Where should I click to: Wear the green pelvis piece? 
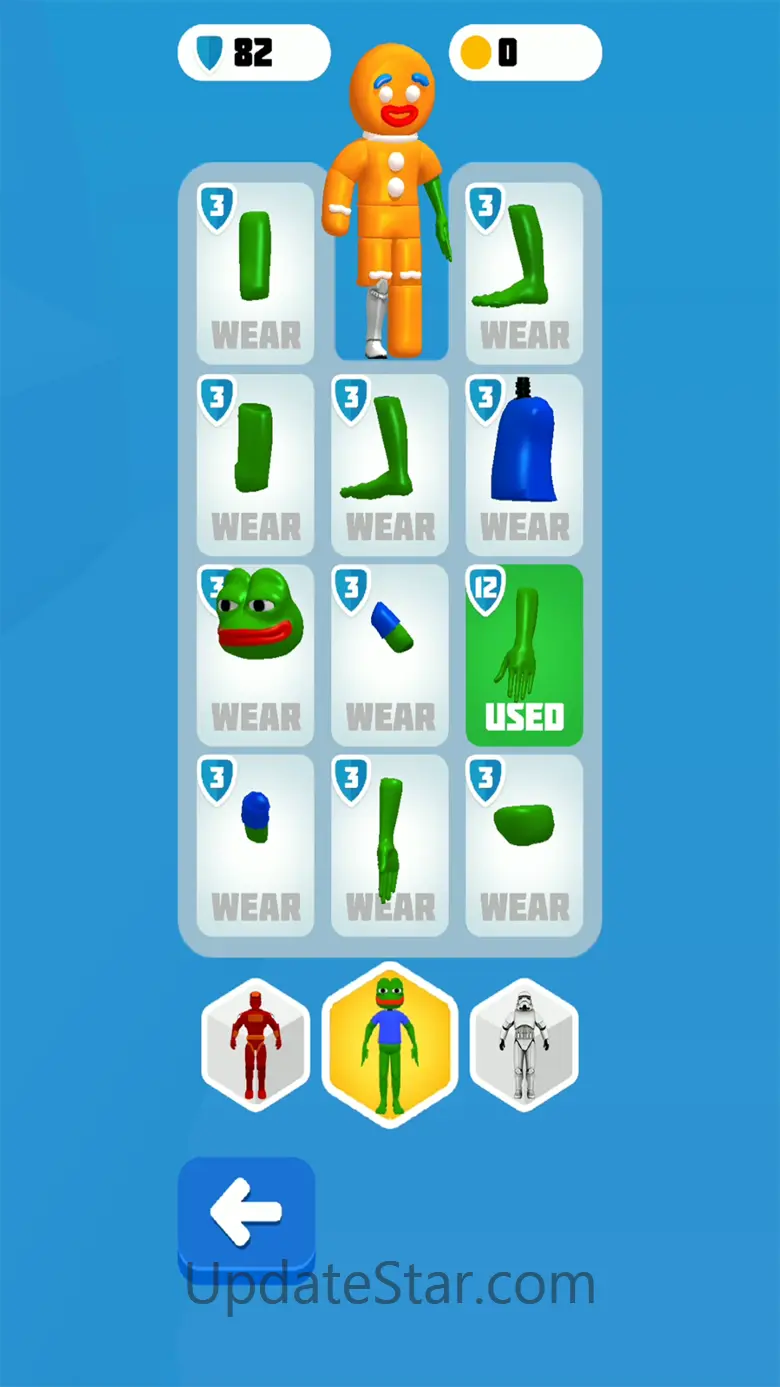point(524,845)
